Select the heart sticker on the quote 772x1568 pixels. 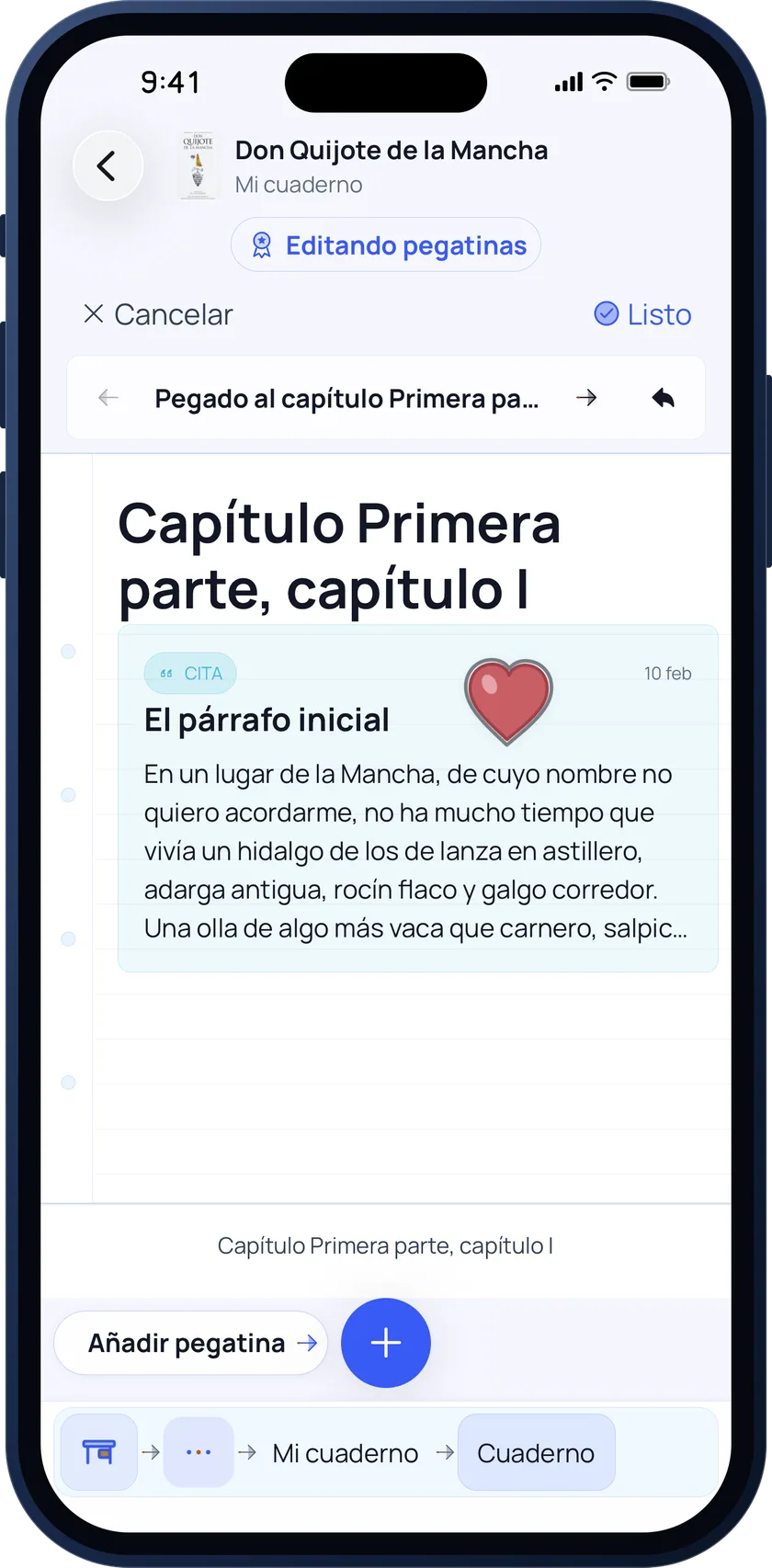click(x=508, y=700)
